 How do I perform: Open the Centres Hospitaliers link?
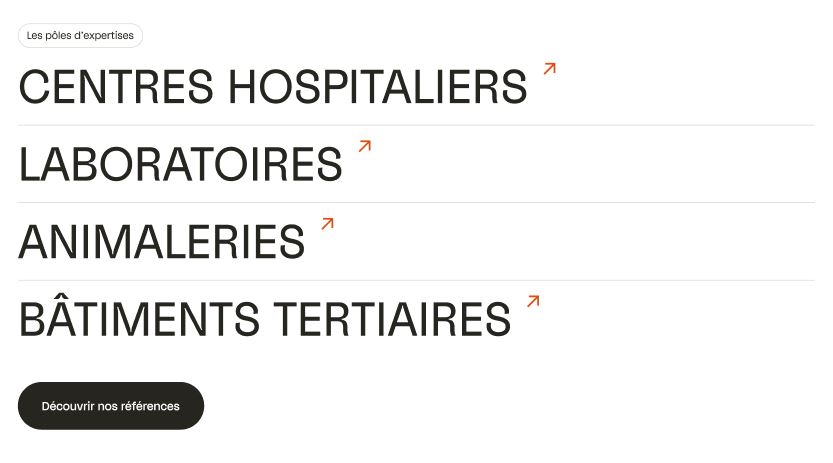(x=272, y=88)
